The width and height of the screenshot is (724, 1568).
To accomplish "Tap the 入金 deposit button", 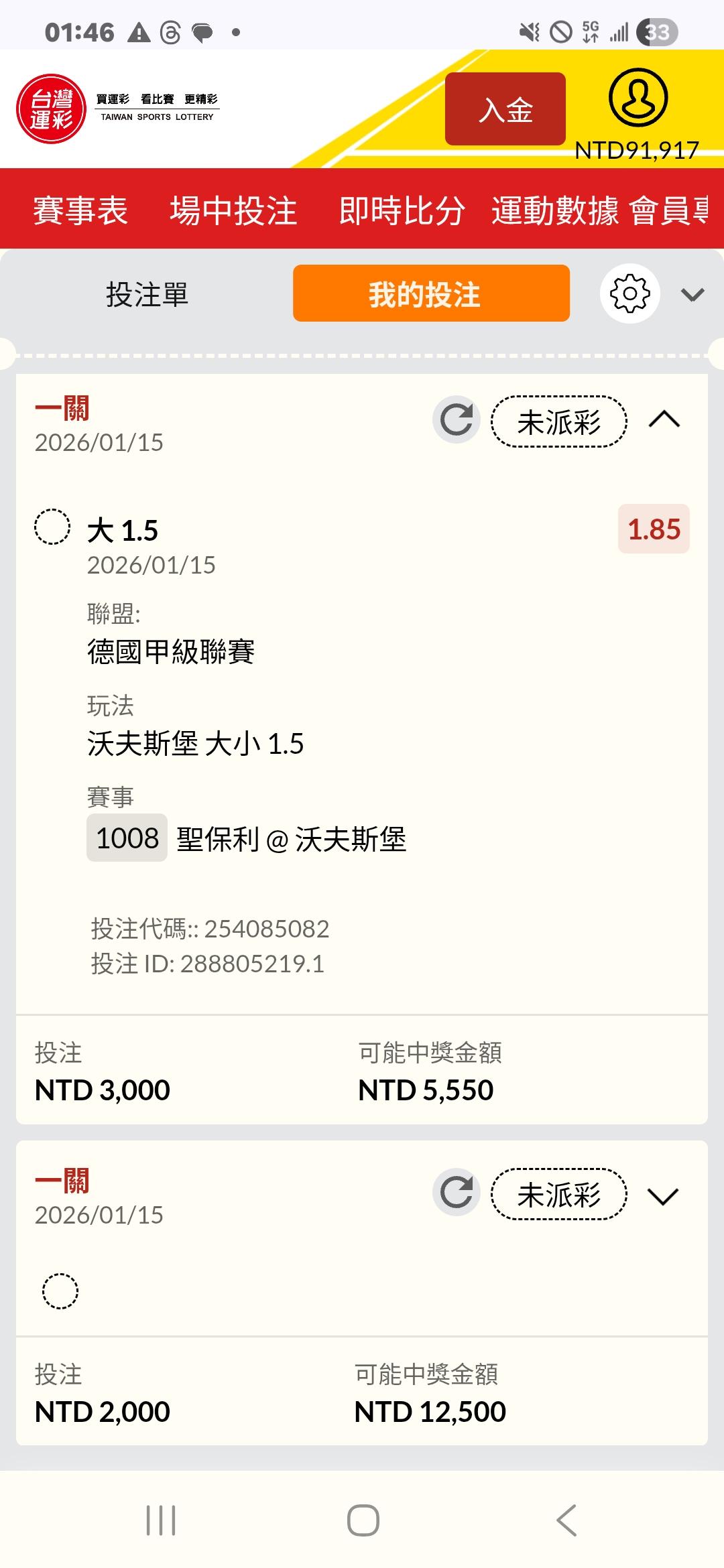I will coord(505,109).
